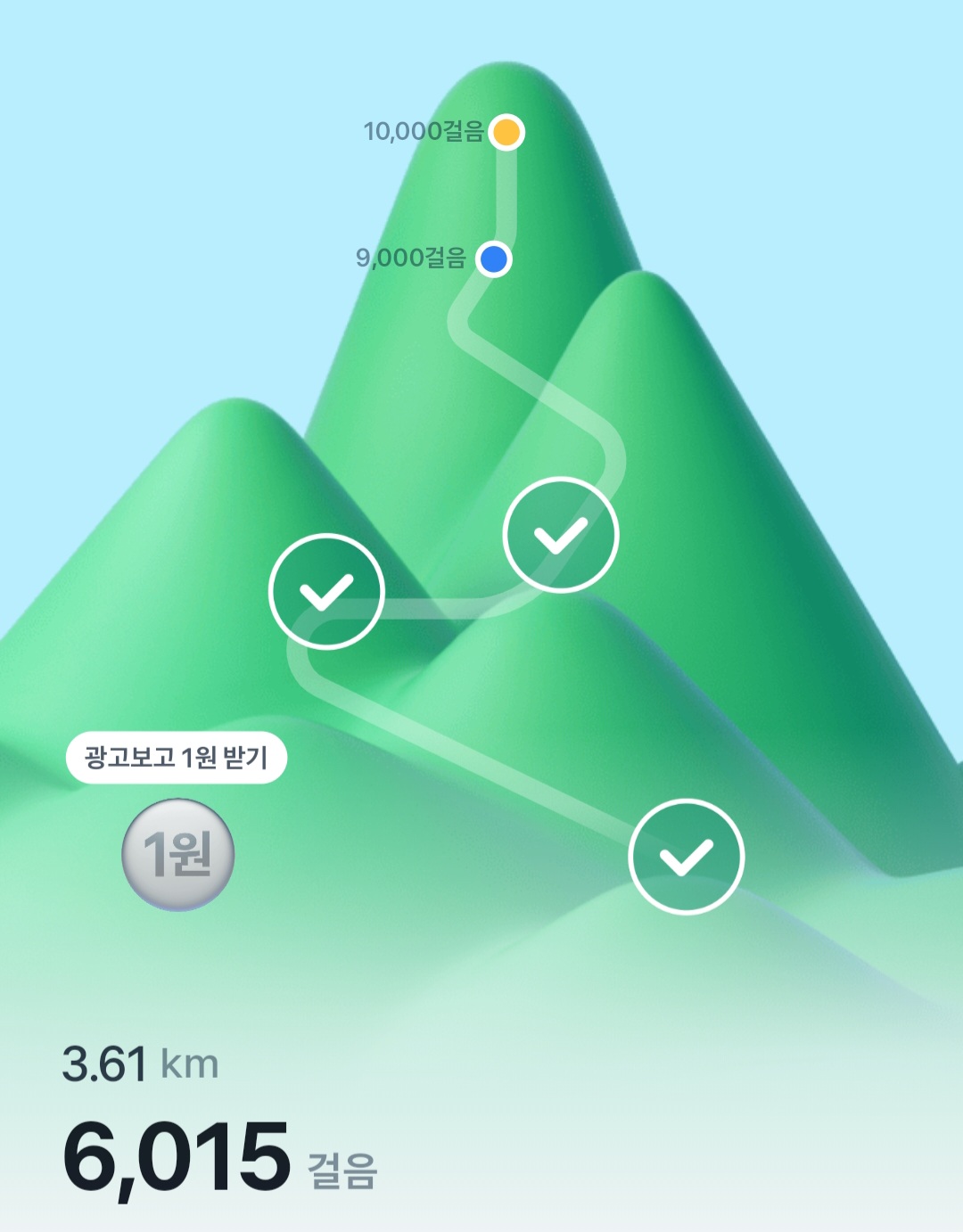Tap the 1원 coin to watch an ad
Image resolution: width=963 pixels, height=1232 pixels.
[177, 854]
